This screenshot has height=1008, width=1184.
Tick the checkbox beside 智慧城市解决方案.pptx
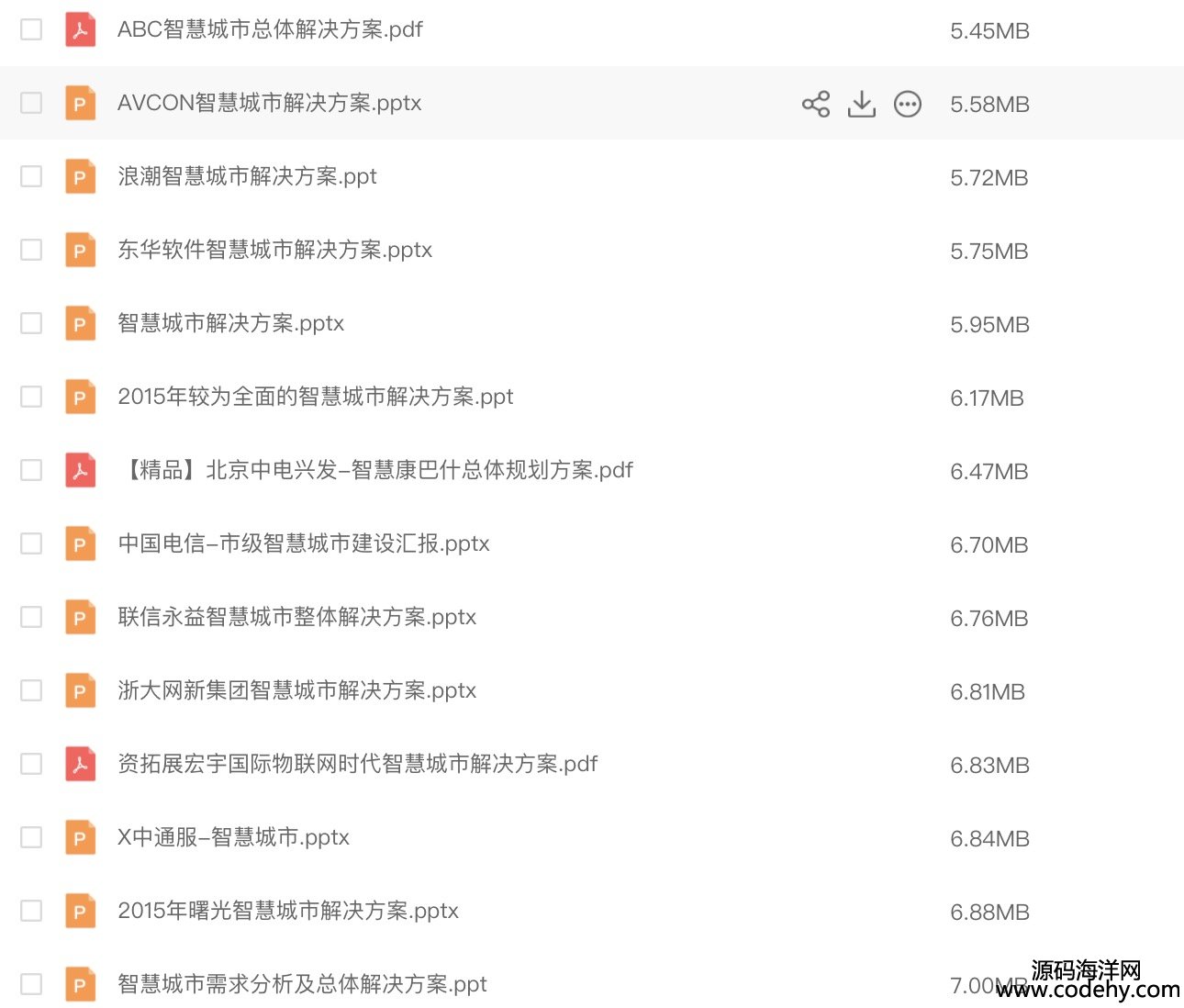(31, 323)
